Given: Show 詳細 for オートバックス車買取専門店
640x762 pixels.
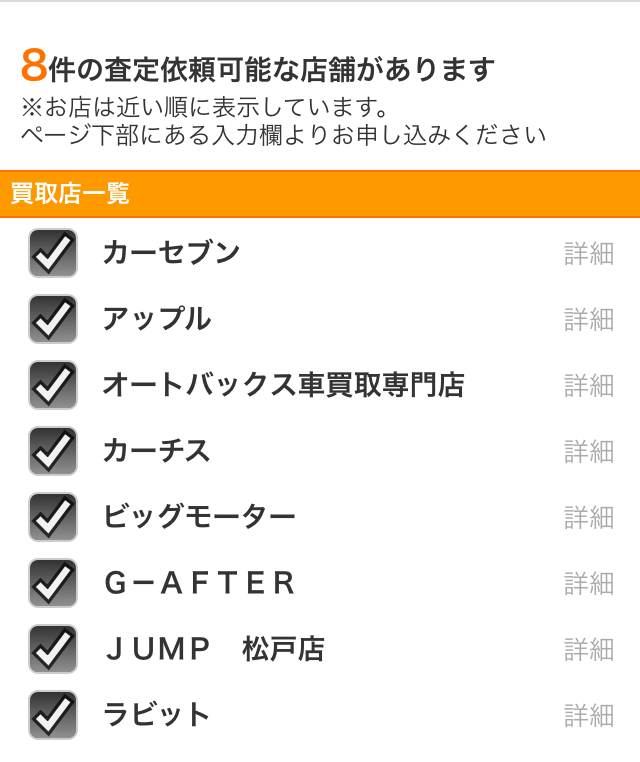Looking at the screenshot, I should (588, 385).
